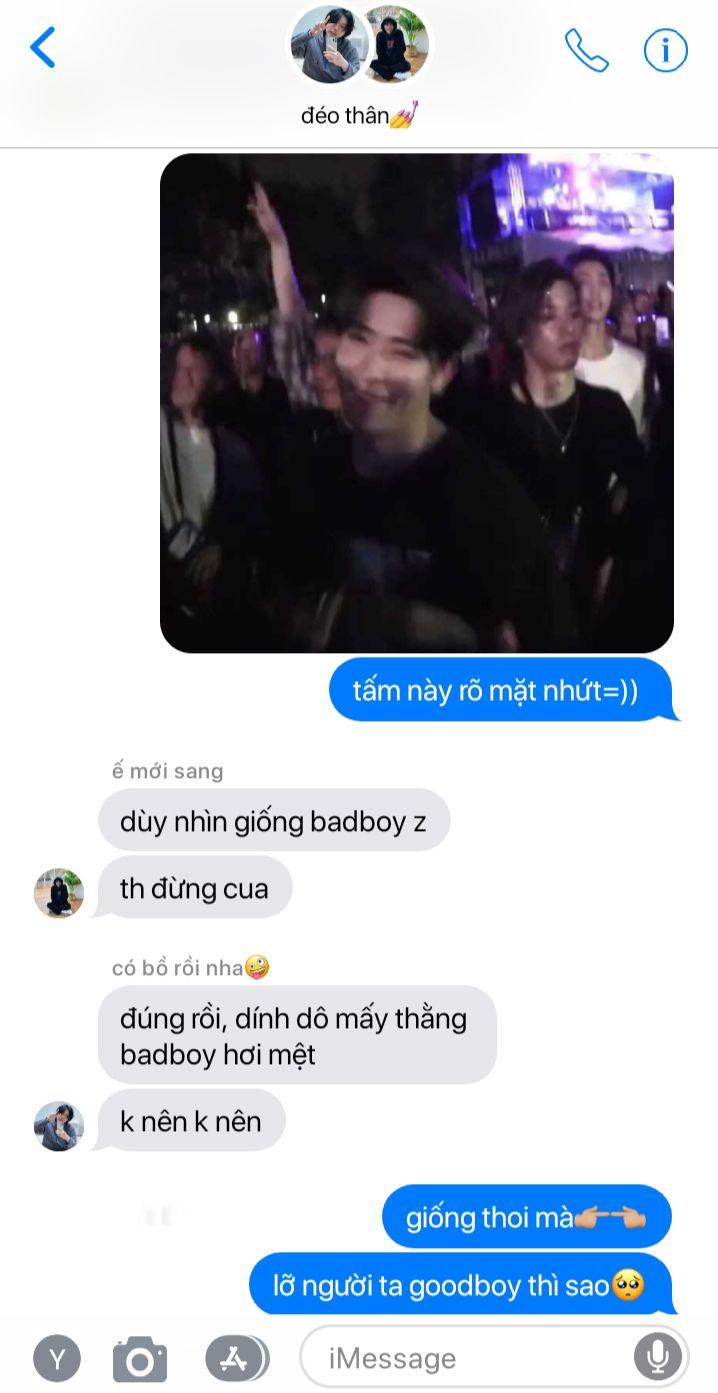Go back to the conversations list
This screenshot has height=1393, width=718.
click(x=42, y=47)
